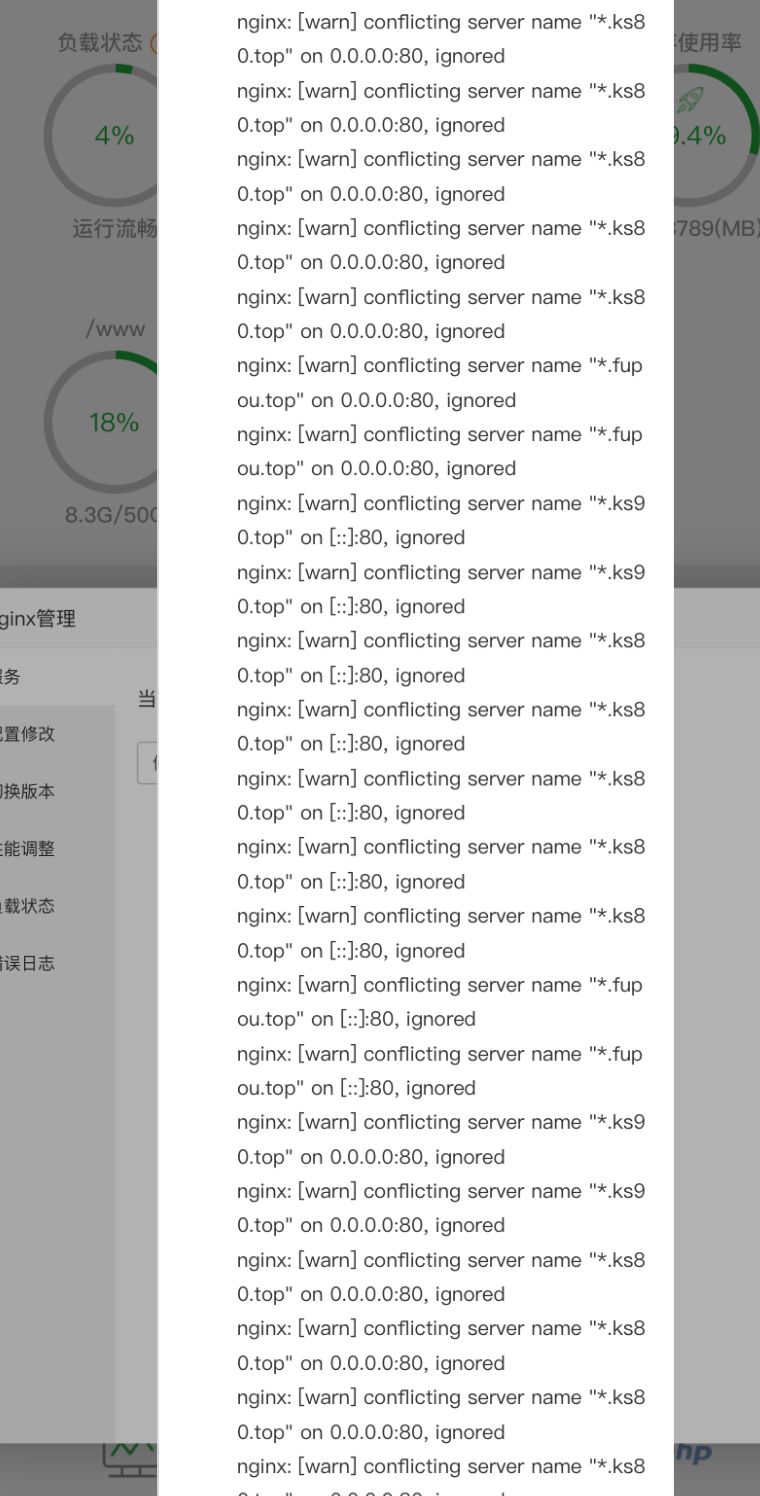The image size is (760, 1496).
Task: Go to 负载状态 in the Nginx sidebar
Action: [x=28, y=906]
